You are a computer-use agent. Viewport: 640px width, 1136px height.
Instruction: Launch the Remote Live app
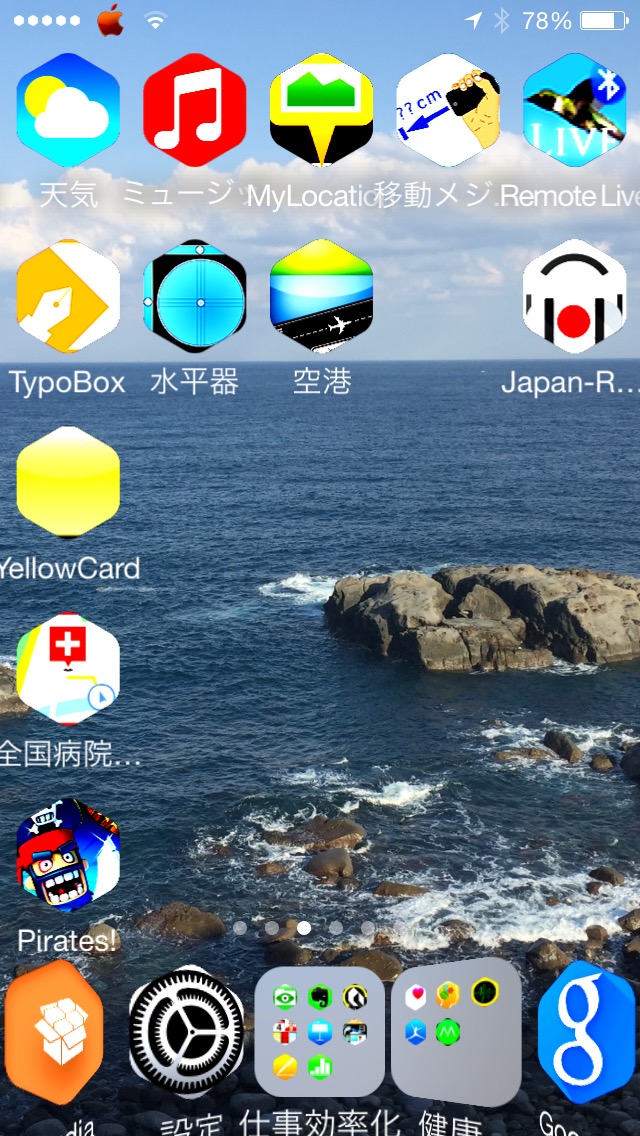tap(575, 110)
